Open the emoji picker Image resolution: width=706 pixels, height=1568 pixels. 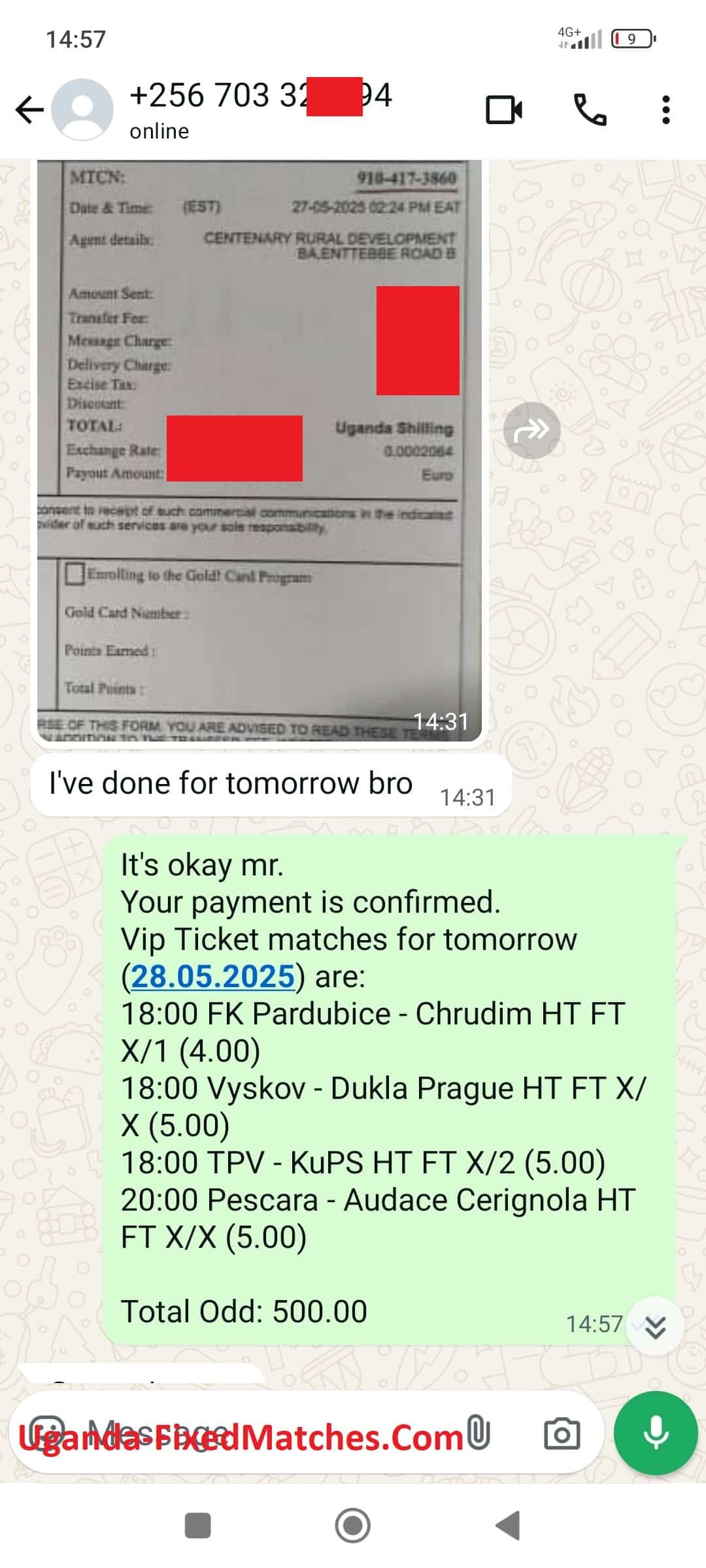[47, 1433]
